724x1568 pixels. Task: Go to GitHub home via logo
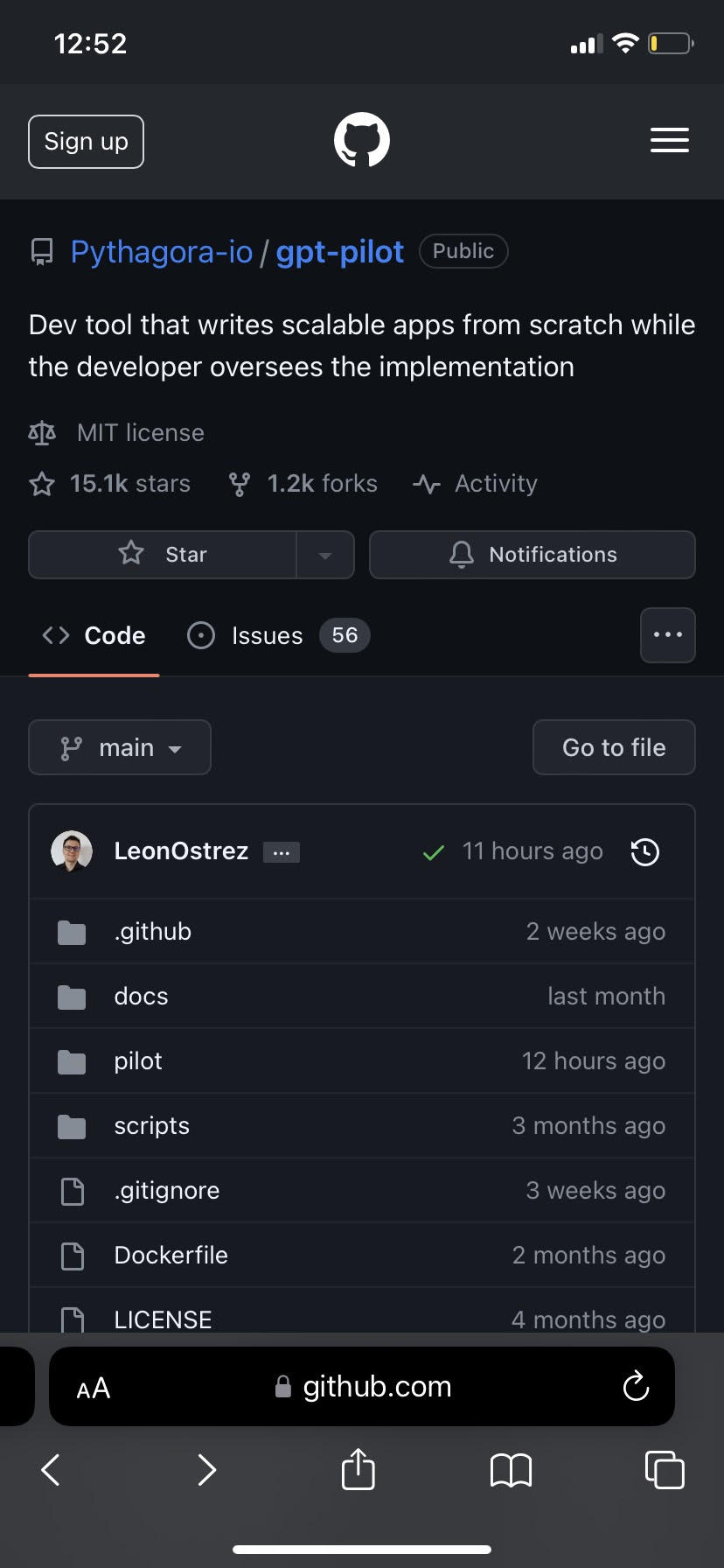coord(362,140)
